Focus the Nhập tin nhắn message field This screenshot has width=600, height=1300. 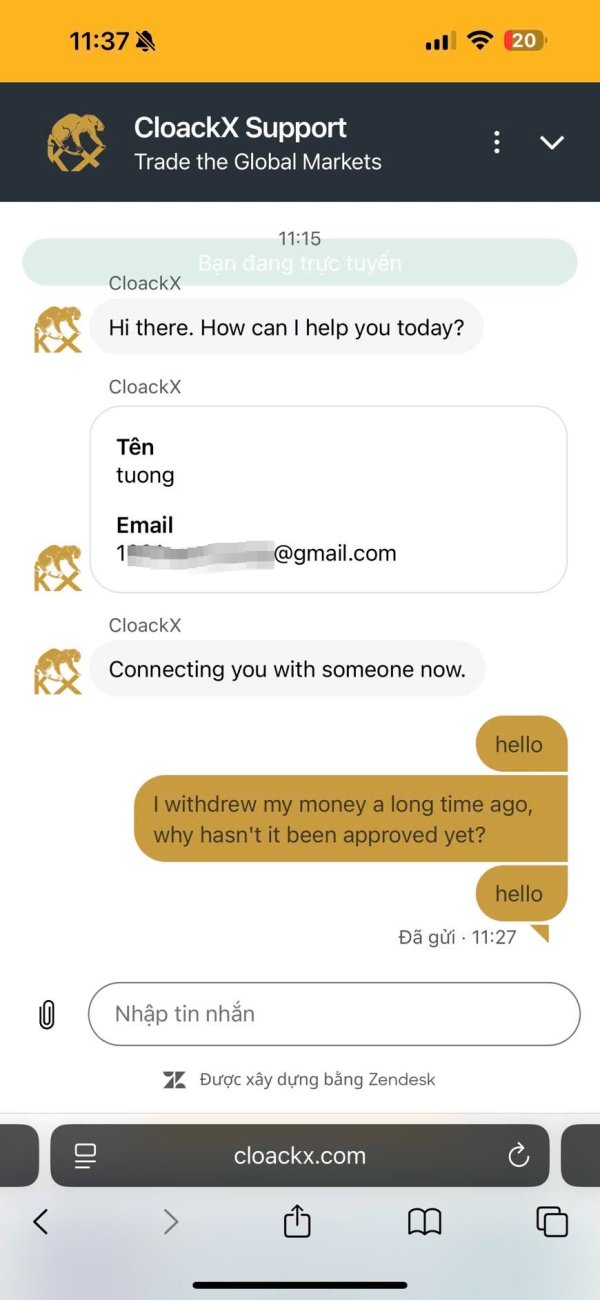point(334,1014)
